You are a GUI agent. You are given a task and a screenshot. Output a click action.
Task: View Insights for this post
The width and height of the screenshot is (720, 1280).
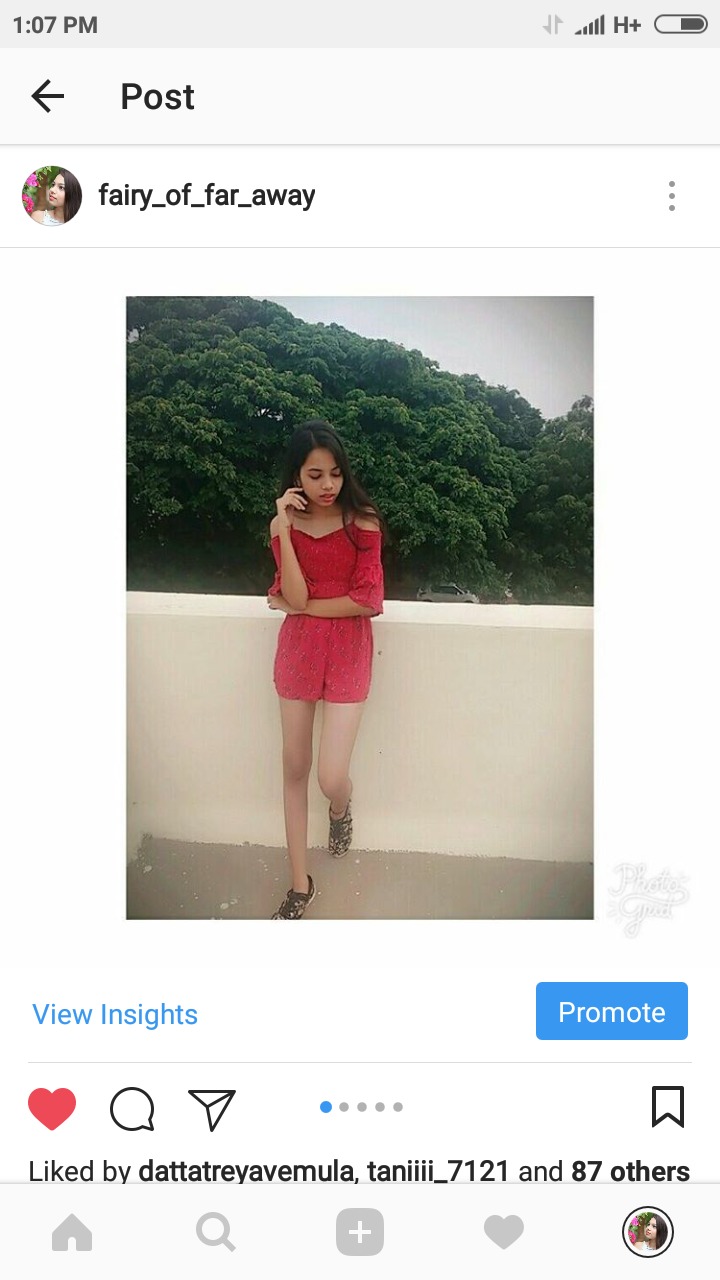pyautogui.click(x=115, y=1014)
